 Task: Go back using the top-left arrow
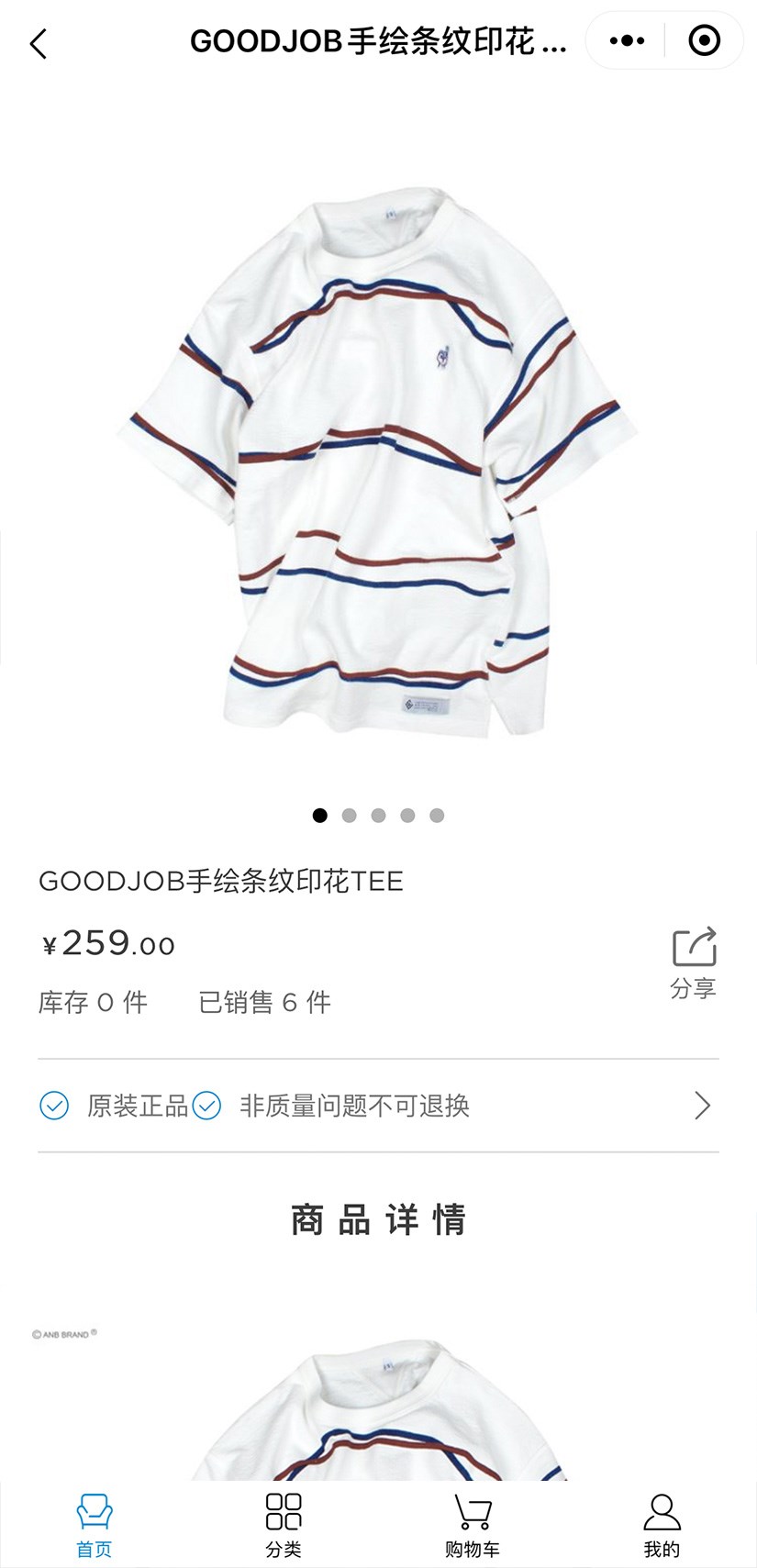tap(39, 43)
